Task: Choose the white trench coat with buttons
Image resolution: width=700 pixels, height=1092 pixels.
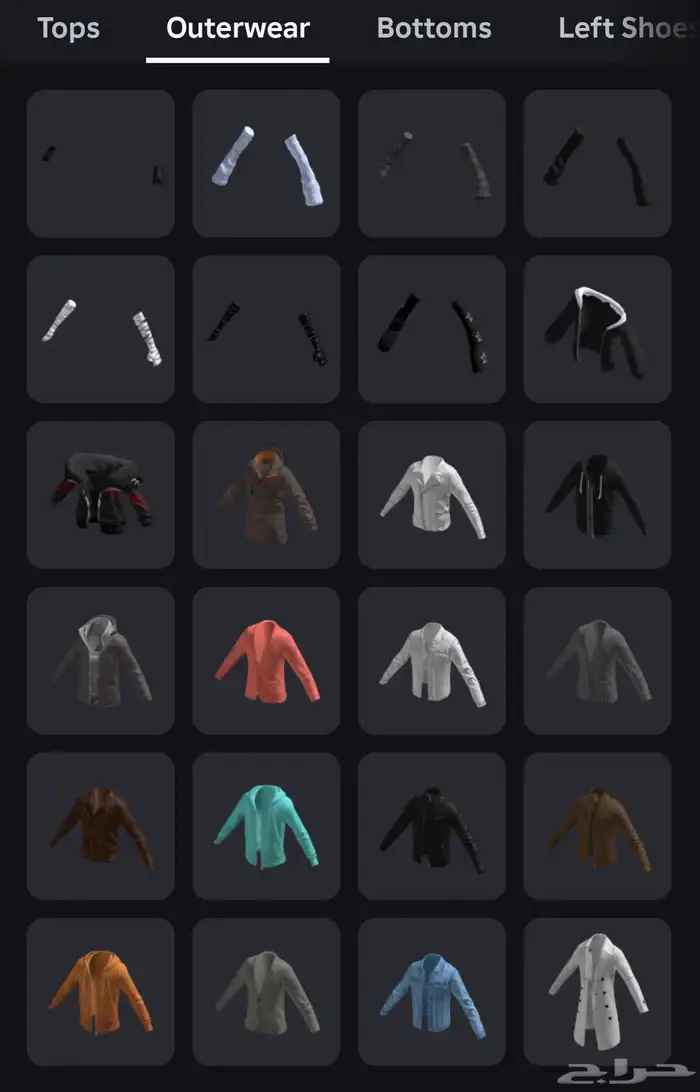Action: click(598, 992)
